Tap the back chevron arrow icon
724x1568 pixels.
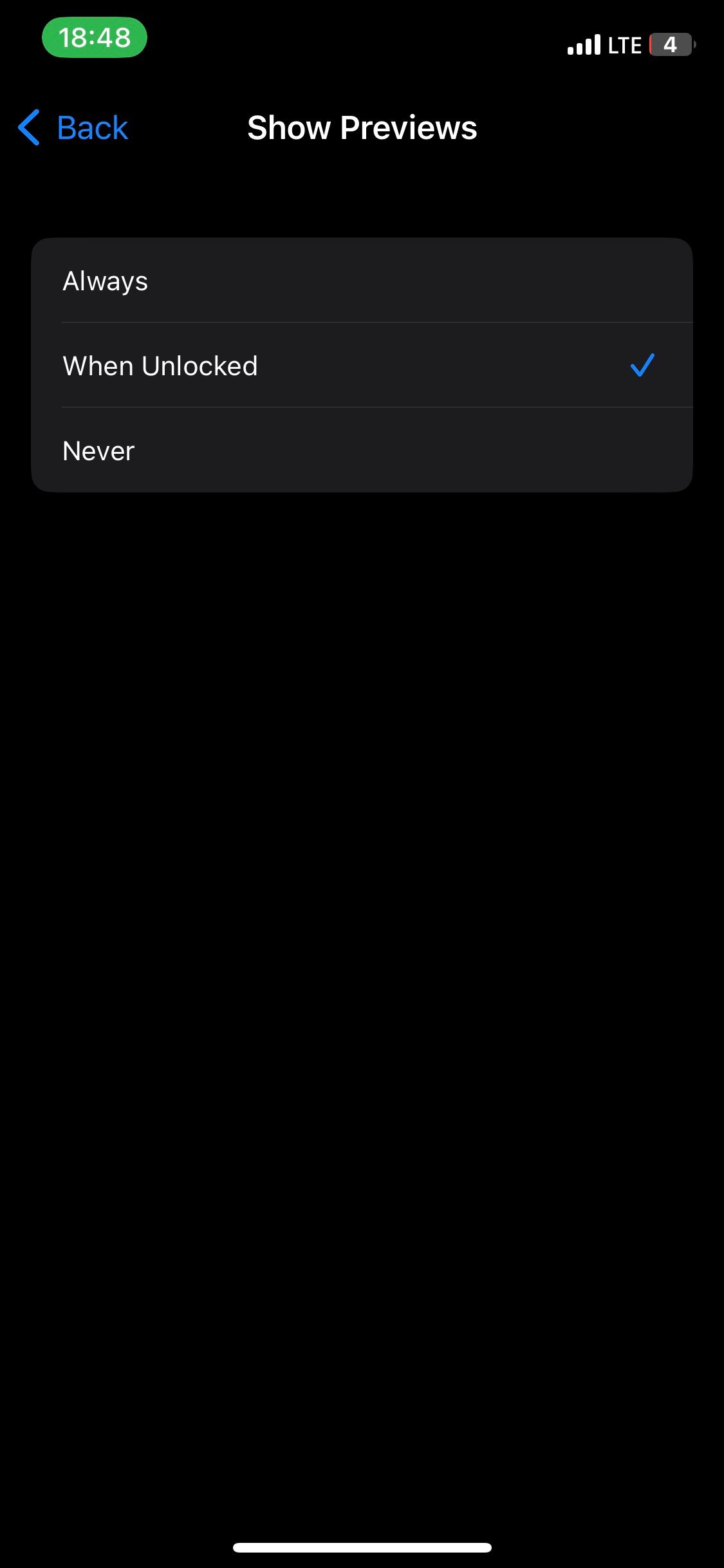point(28,127)
